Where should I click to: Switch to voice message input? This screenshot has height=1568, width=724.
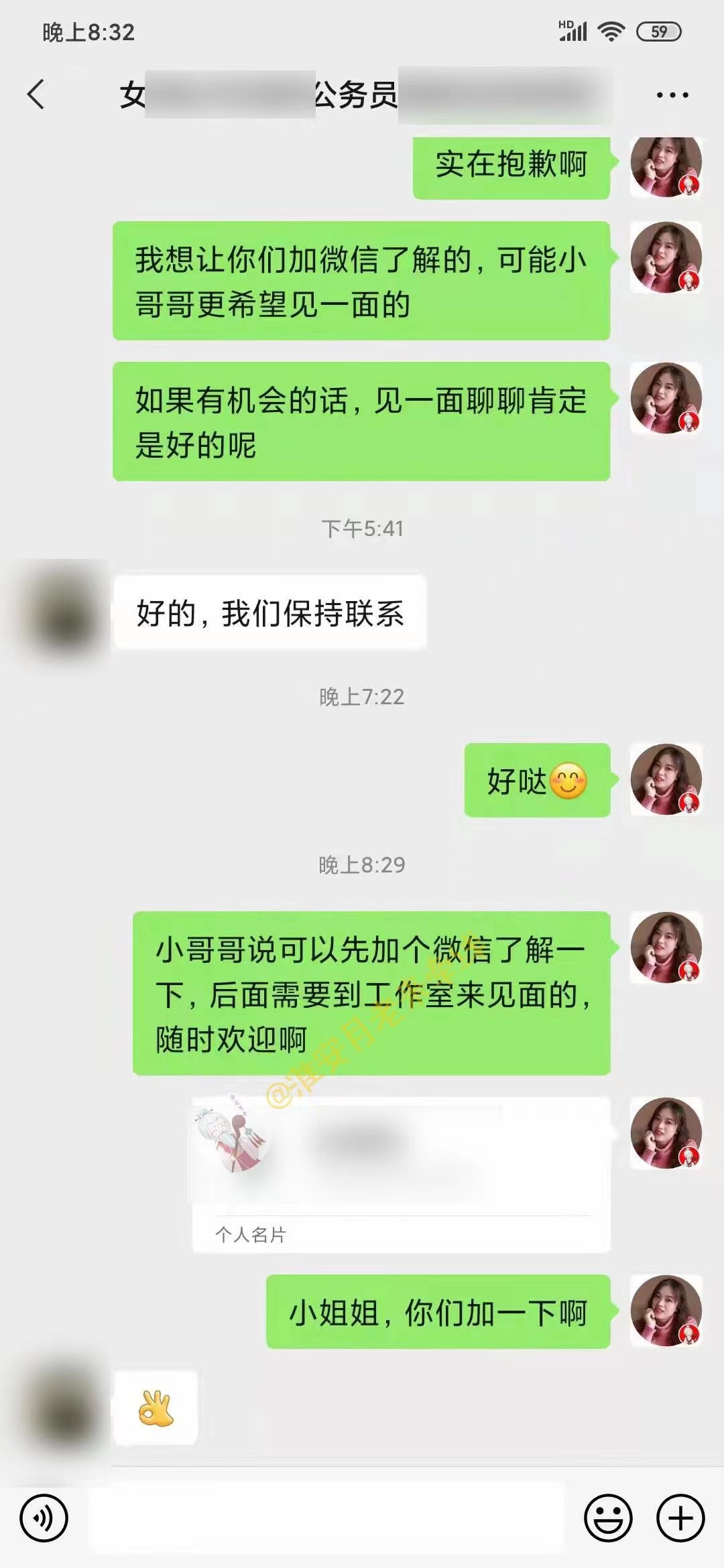[x=44, y=1518]
